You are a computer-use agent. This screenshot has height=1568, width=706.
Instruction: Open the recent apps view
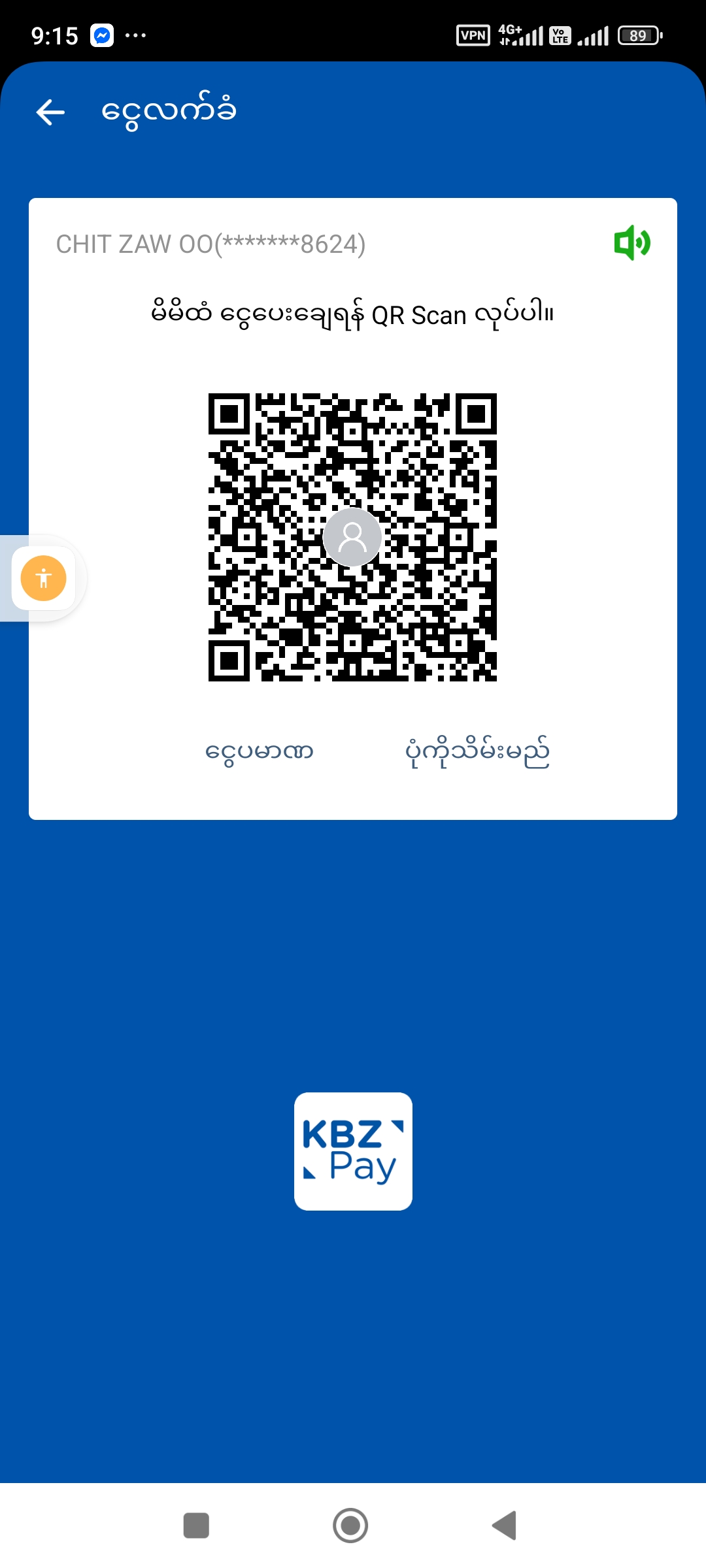tap(196, 1526)
